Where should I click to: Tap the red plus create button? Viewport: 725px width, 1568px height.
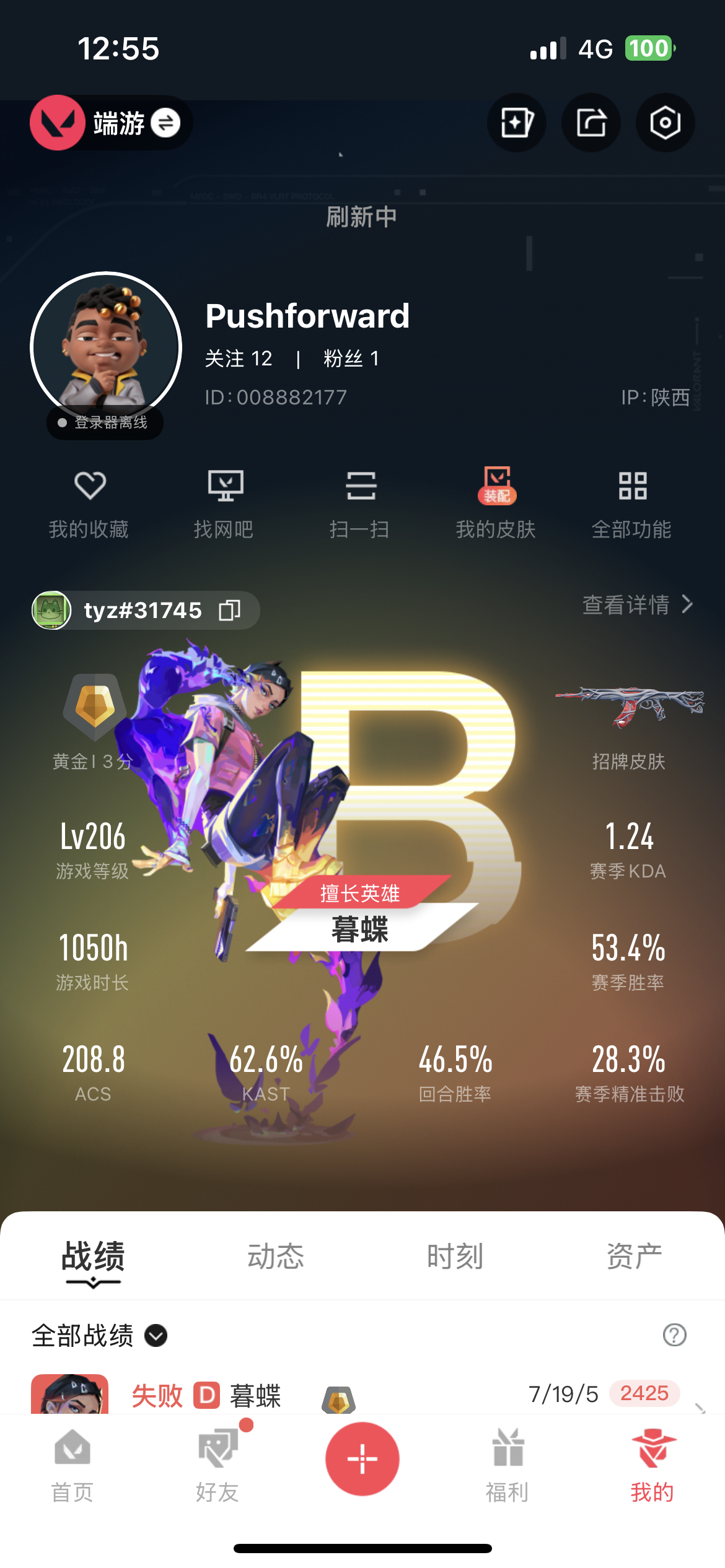(x=362, y=1459)
